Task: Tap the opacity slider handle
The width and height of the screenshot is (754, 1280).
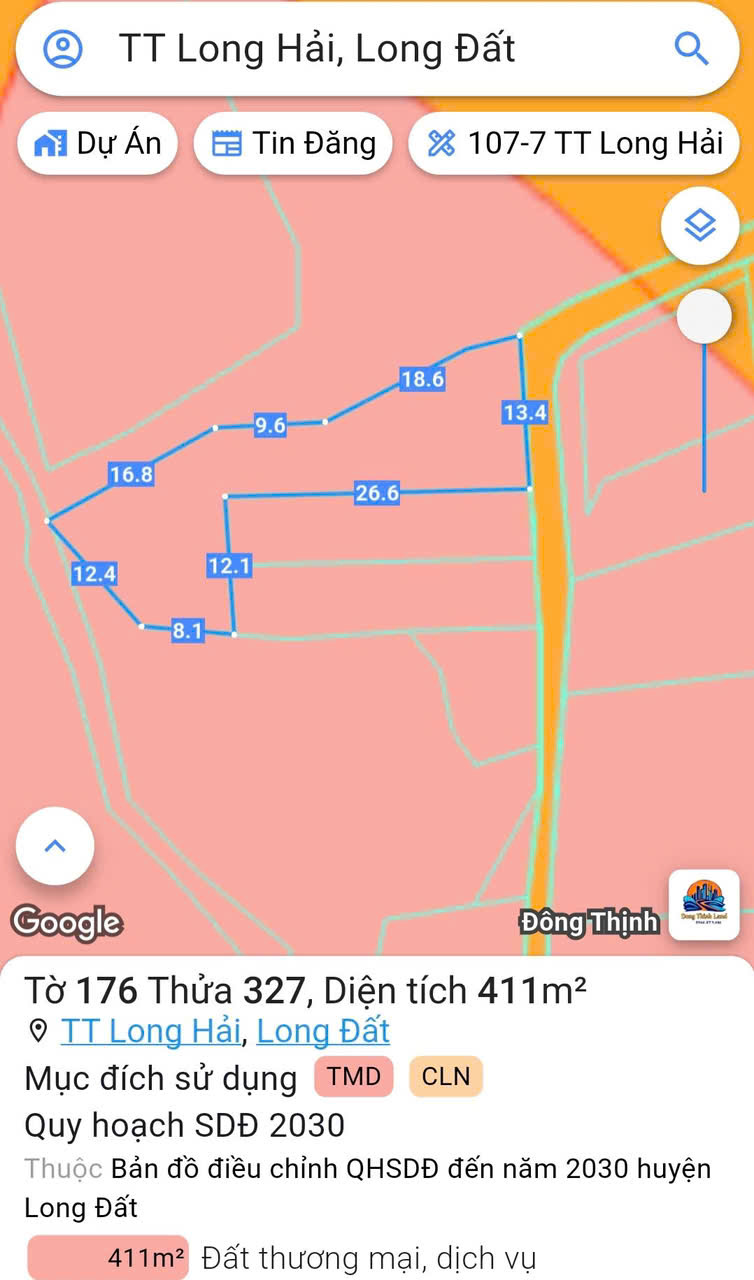Action: (704, 318)
